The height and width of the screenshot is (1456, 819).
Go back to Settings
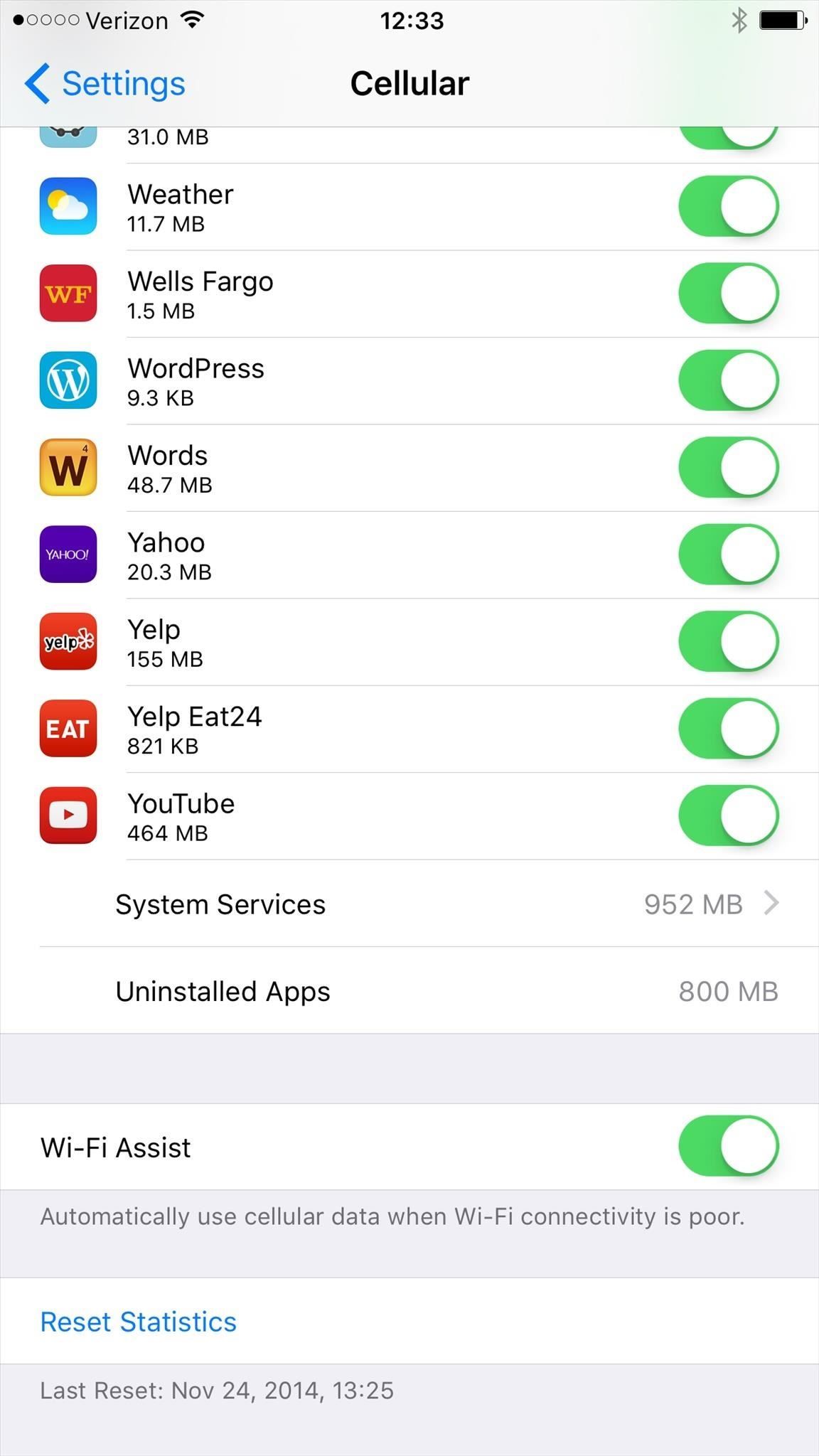[105, 82]
